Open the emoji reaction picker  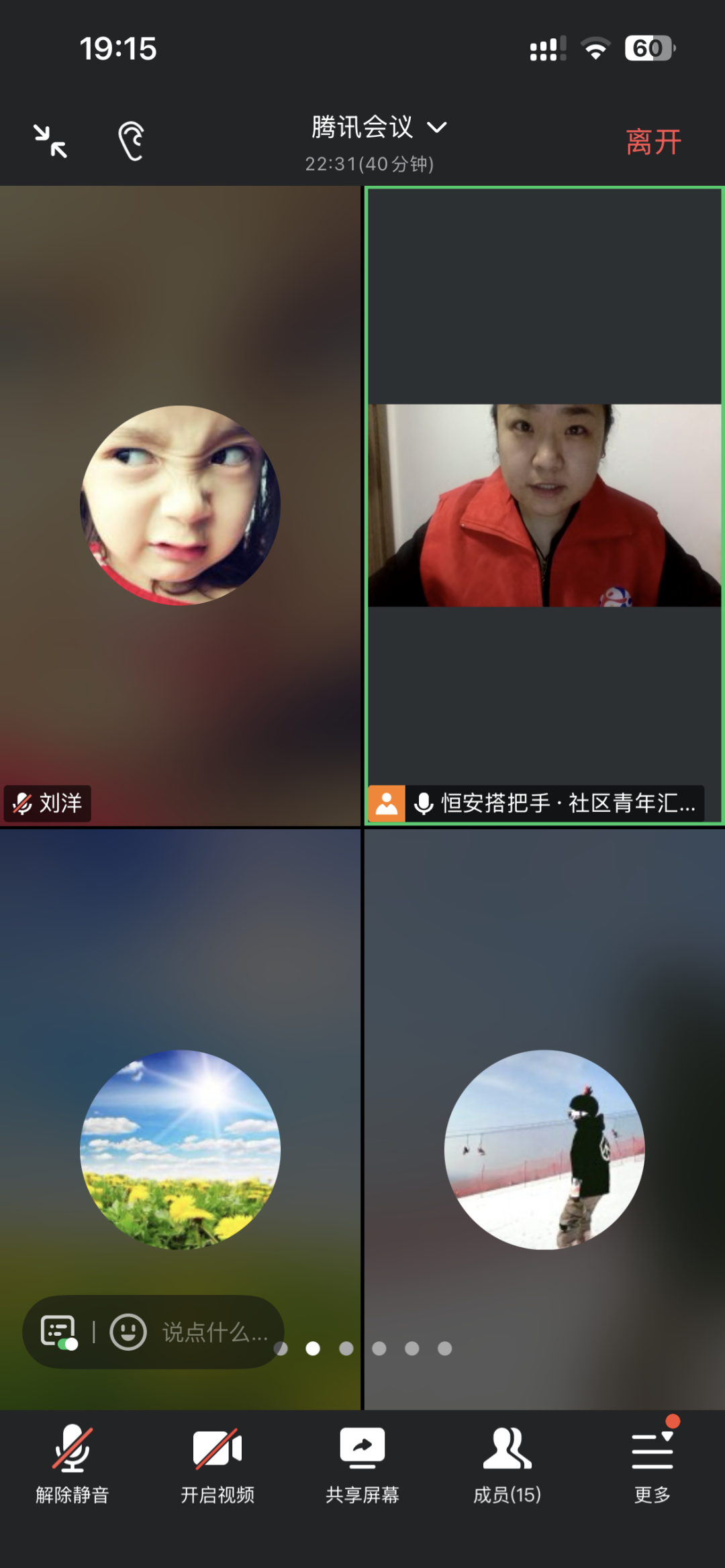pyautogui.click(x=128, y=1332)
